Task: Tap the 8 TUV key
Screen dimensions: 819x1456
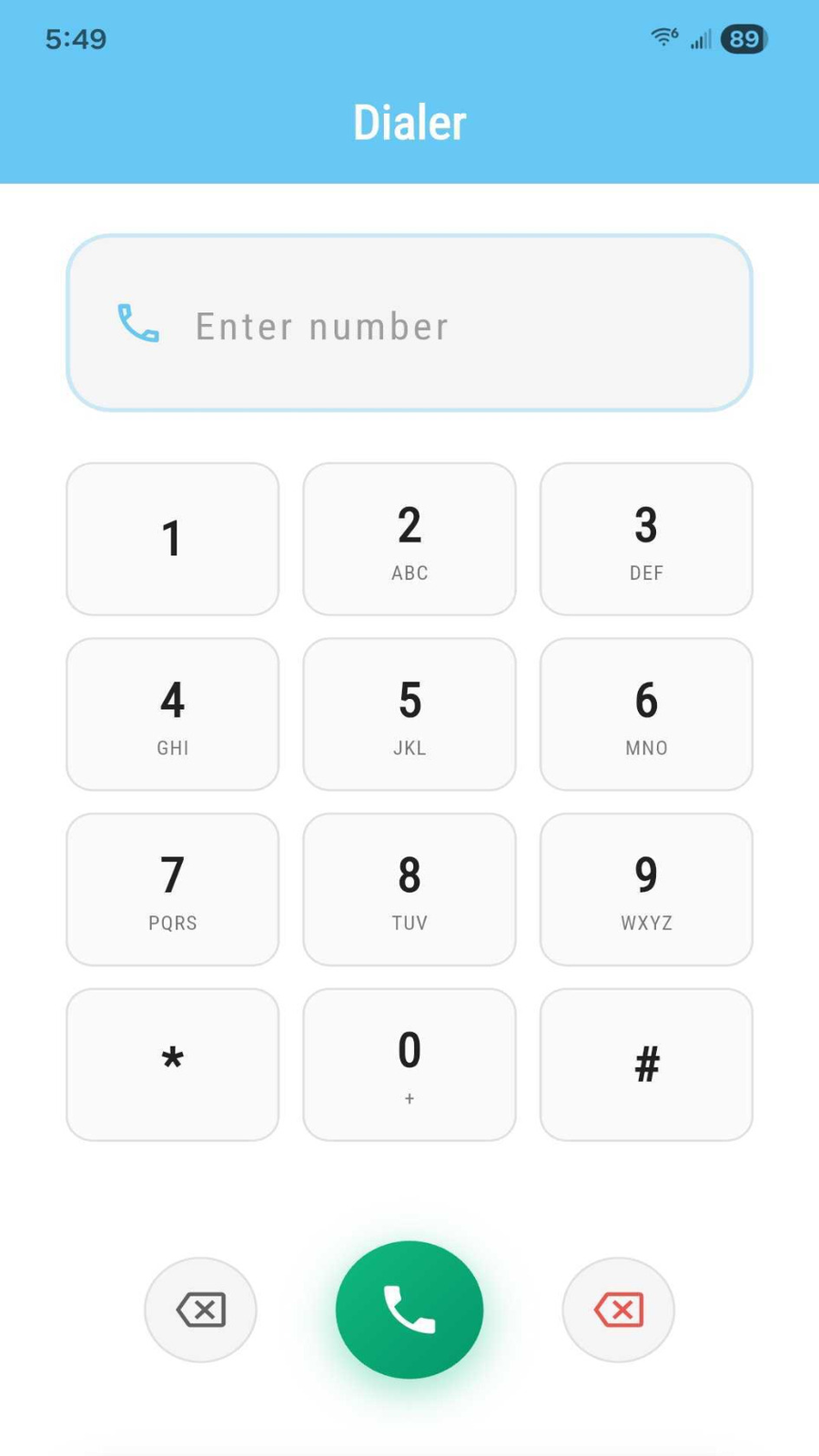Action: coord(409,889)
